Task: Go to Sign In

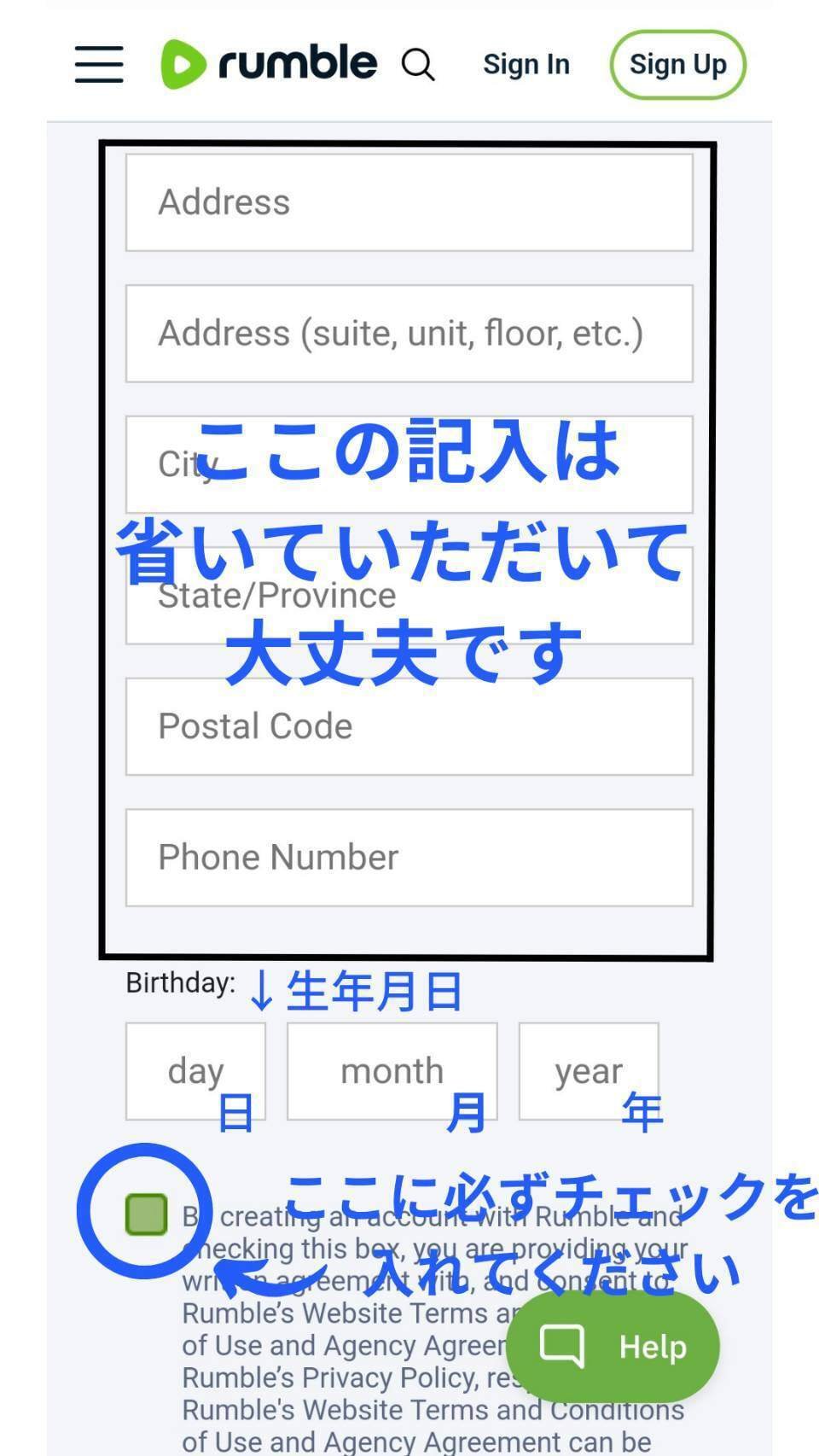Action: pyautogui.click(x=526, y=65)
